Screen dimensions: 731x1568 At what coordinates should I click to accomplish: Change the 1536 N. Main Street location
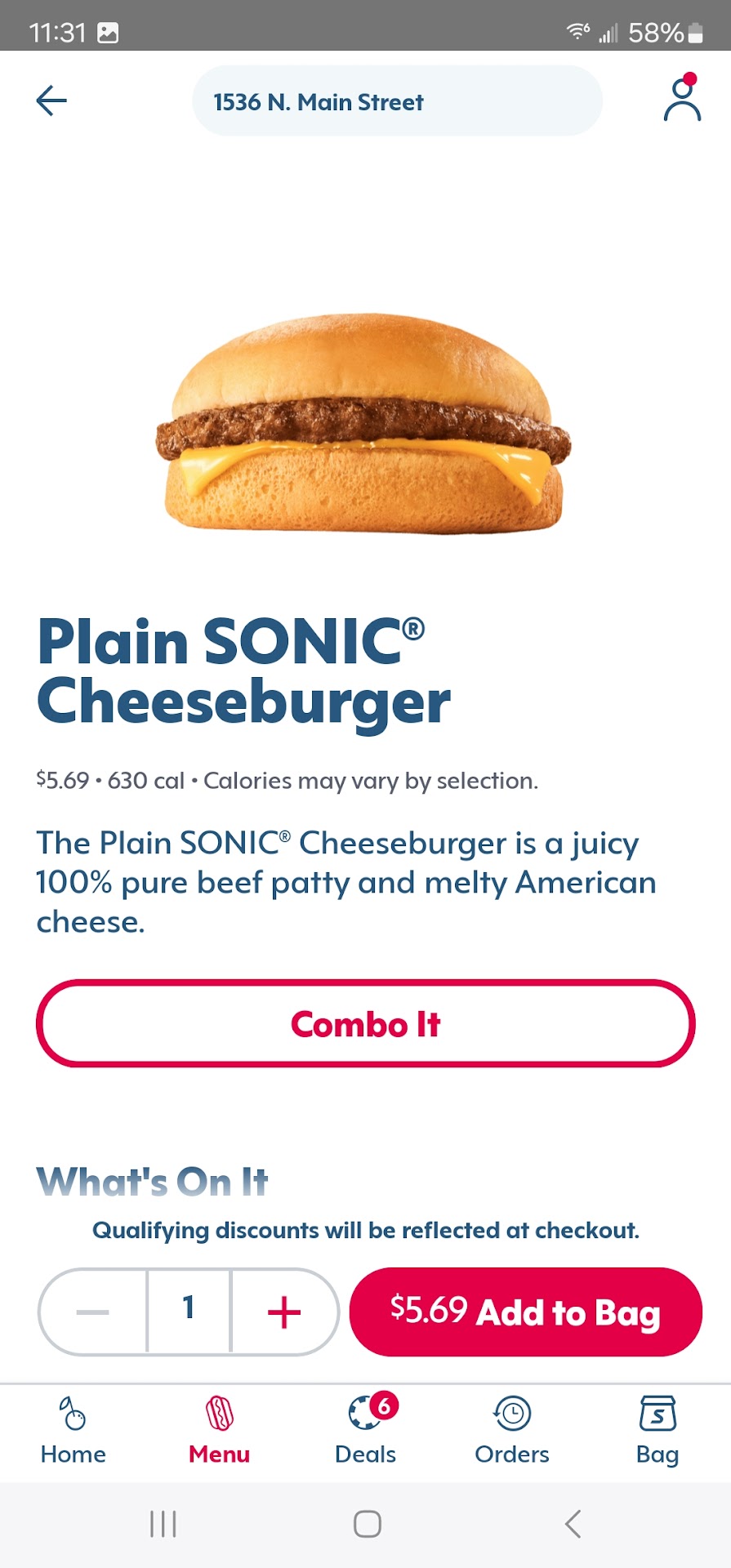pyautogui.click(x=397, y=101)
